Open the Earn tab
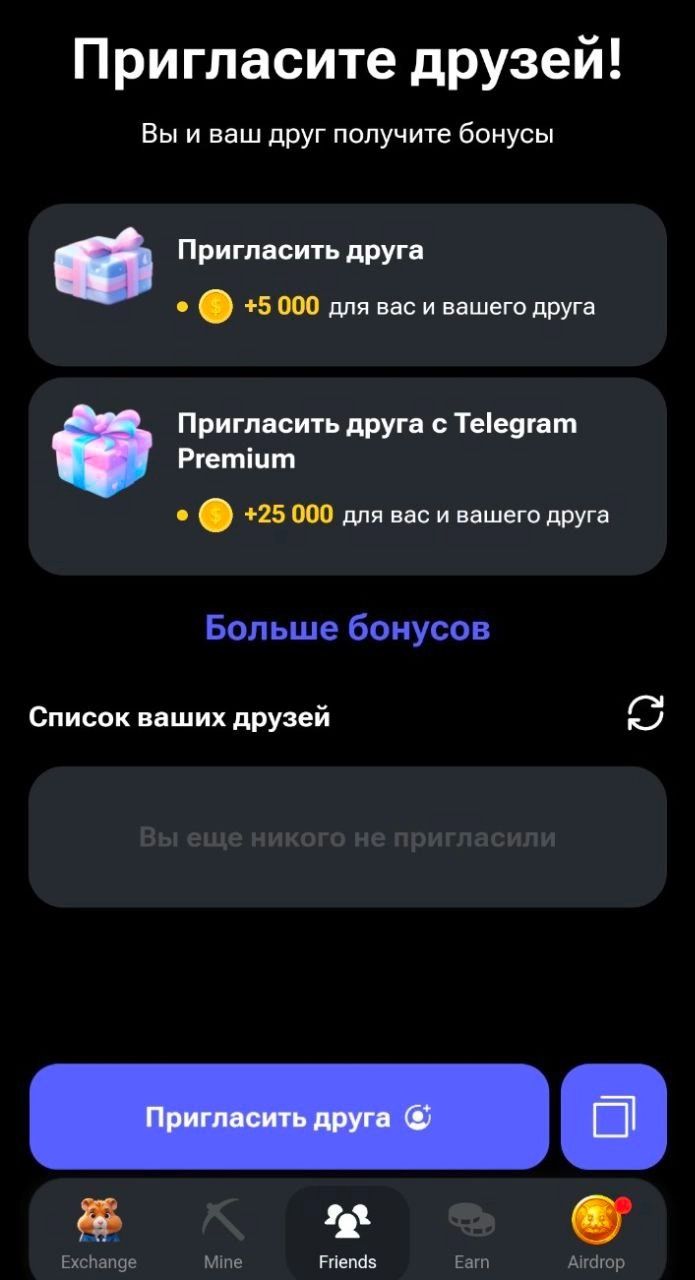The width and height of the screenshot is (695, 1280). [x=472, y=1234]
